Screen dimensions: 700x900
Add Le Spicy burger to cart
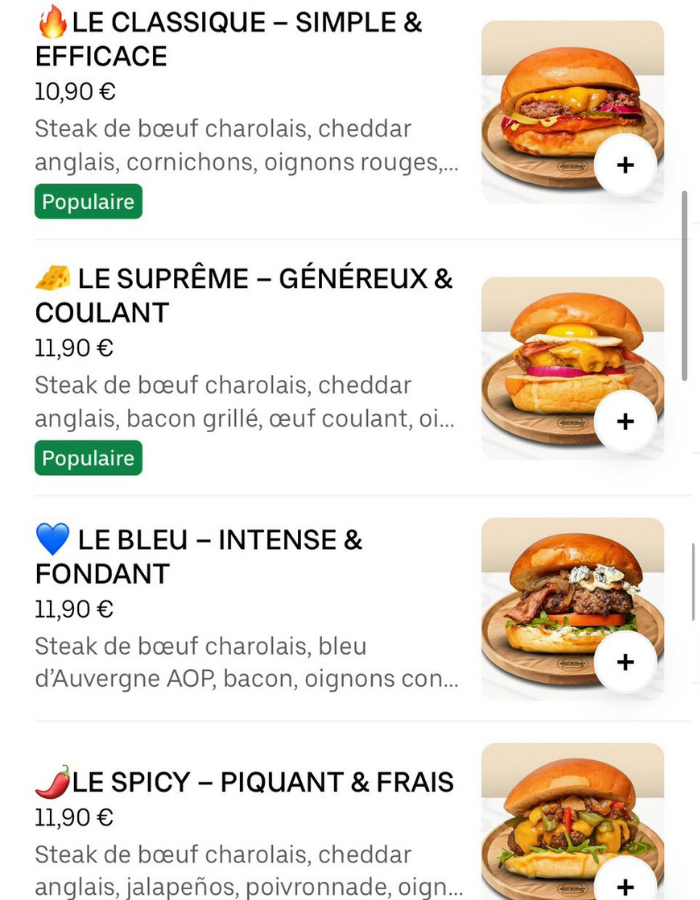[625, 885]
